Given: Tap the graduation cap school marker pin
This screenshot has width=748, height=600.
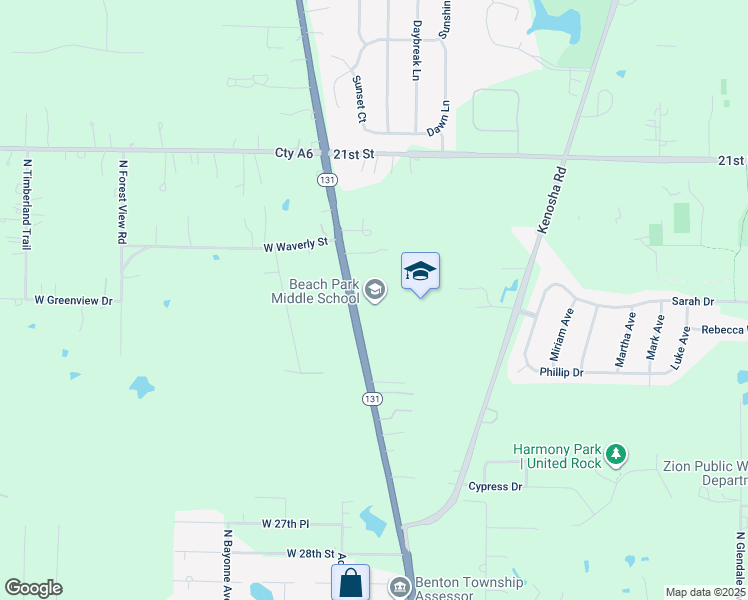Looking at the screenshot, I should (420, 272).
